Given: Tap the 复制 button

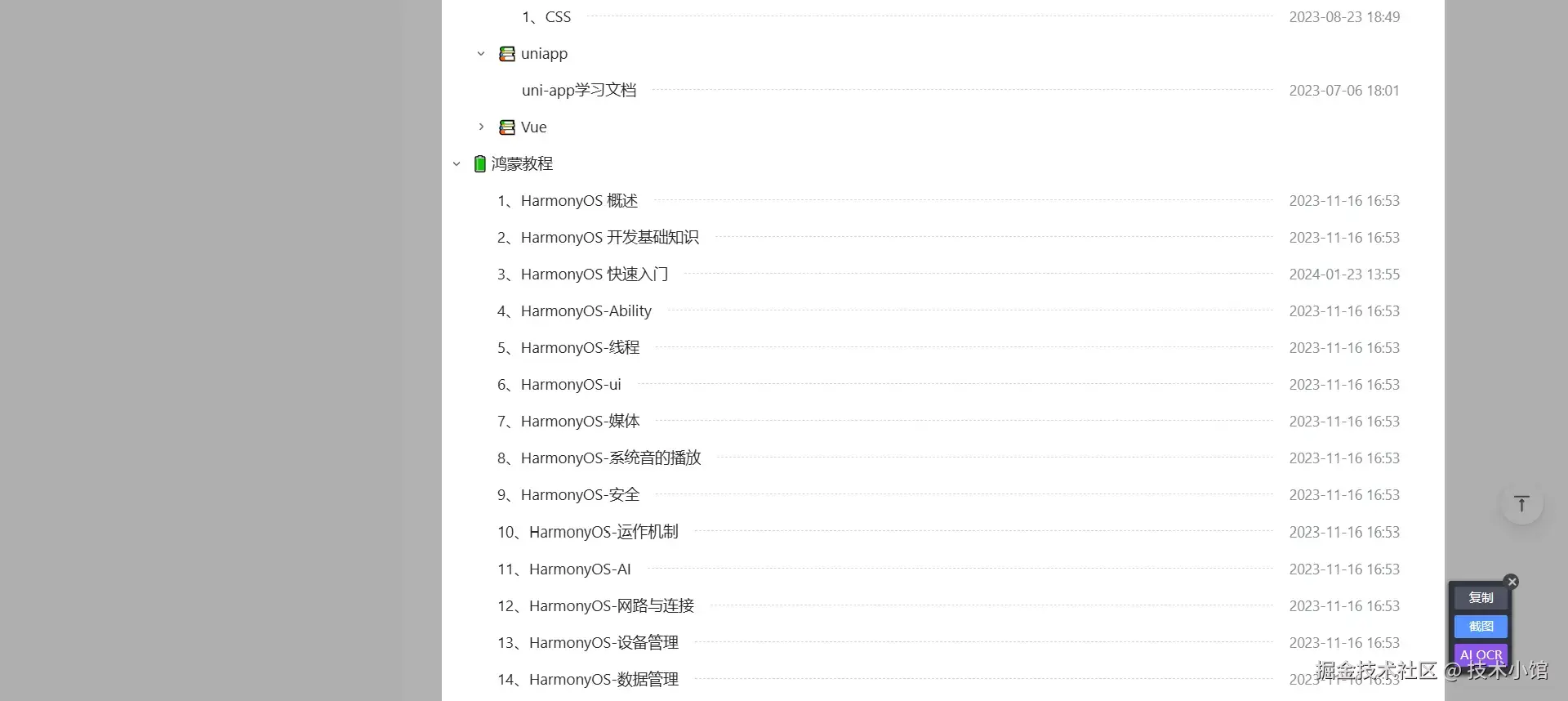Looking at the screenshot, I should coord(1481,598).
